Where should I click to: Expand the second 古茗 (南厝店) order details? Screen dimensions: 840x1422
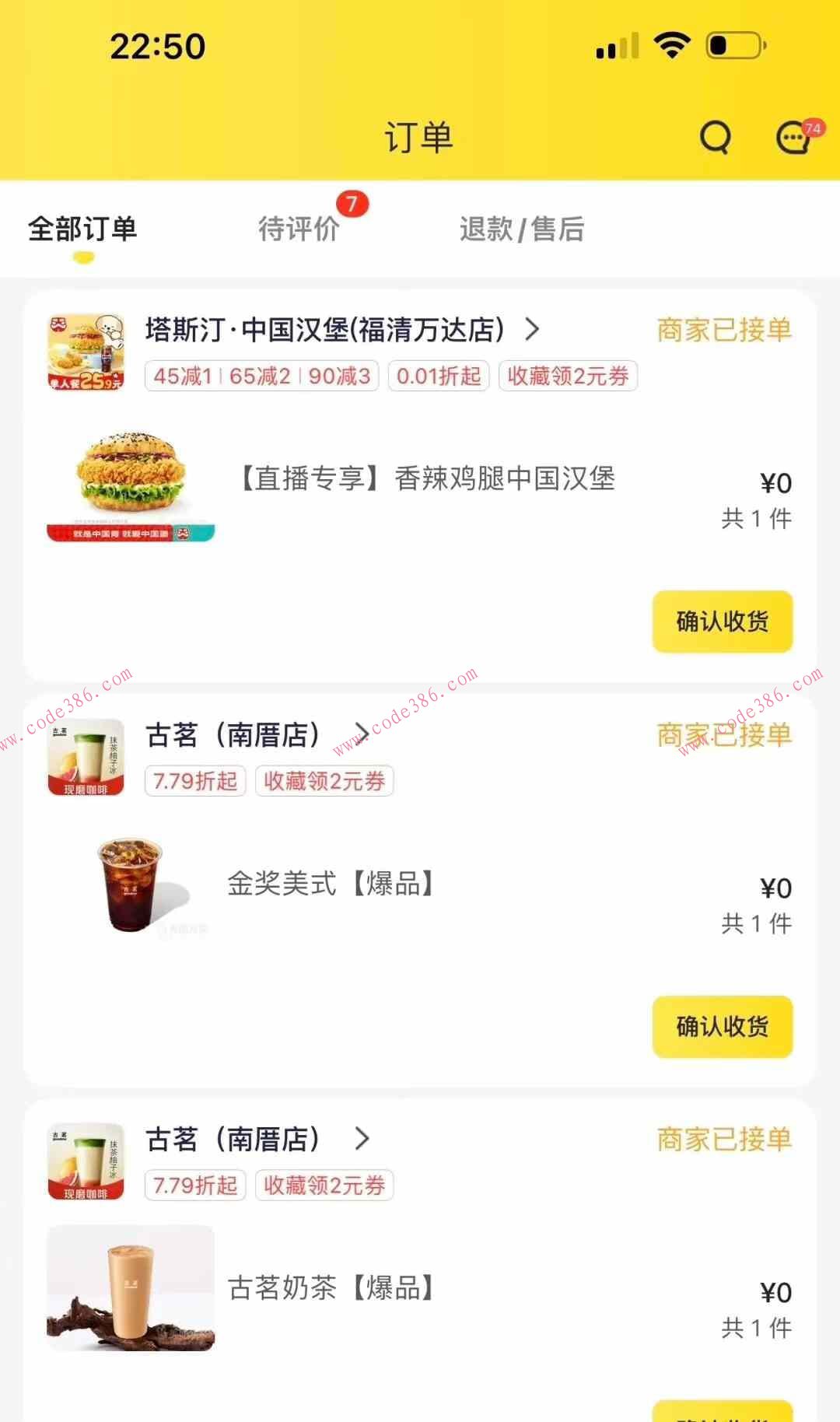(362, 1140)
